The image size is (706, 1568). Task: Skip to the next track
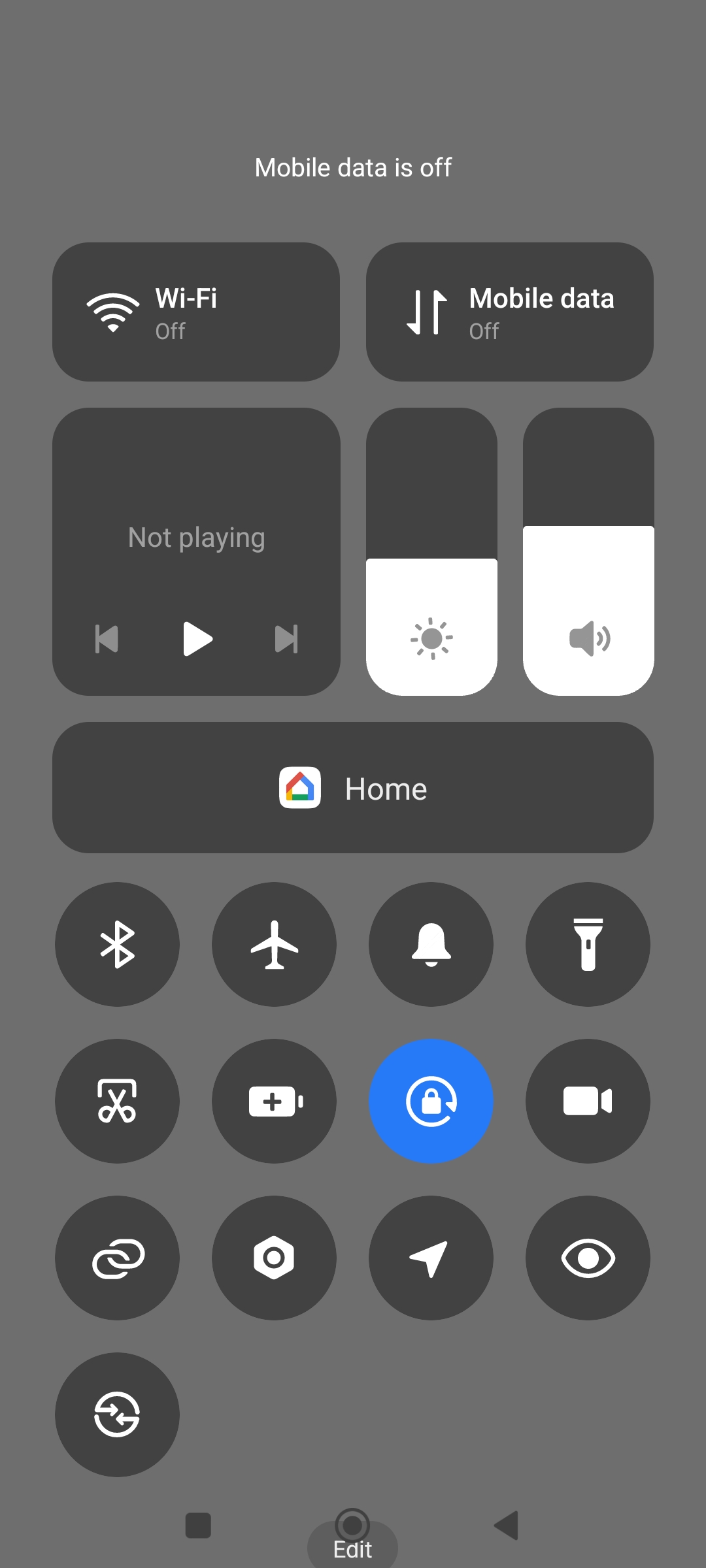coord(286,638)
